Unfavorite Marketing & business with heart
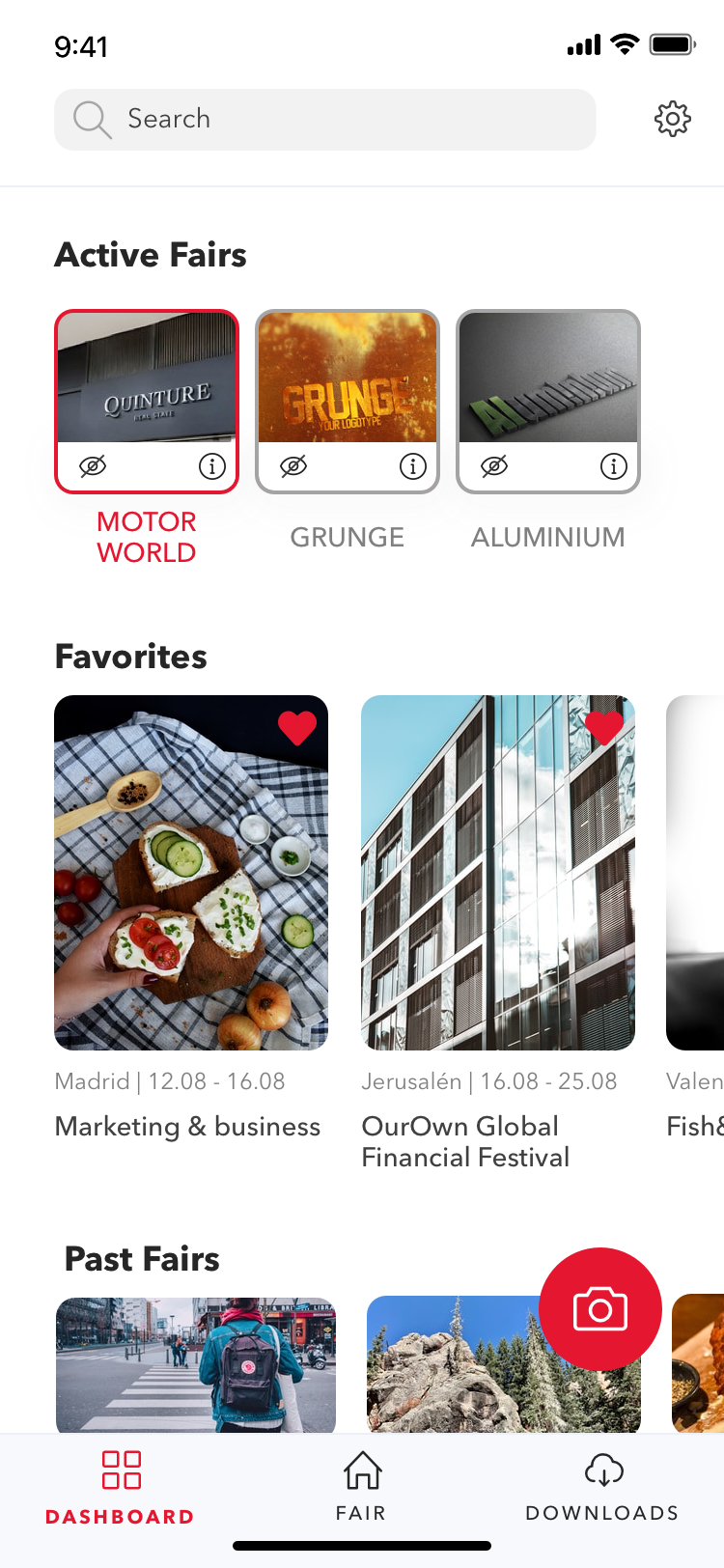 click(297, 728)
